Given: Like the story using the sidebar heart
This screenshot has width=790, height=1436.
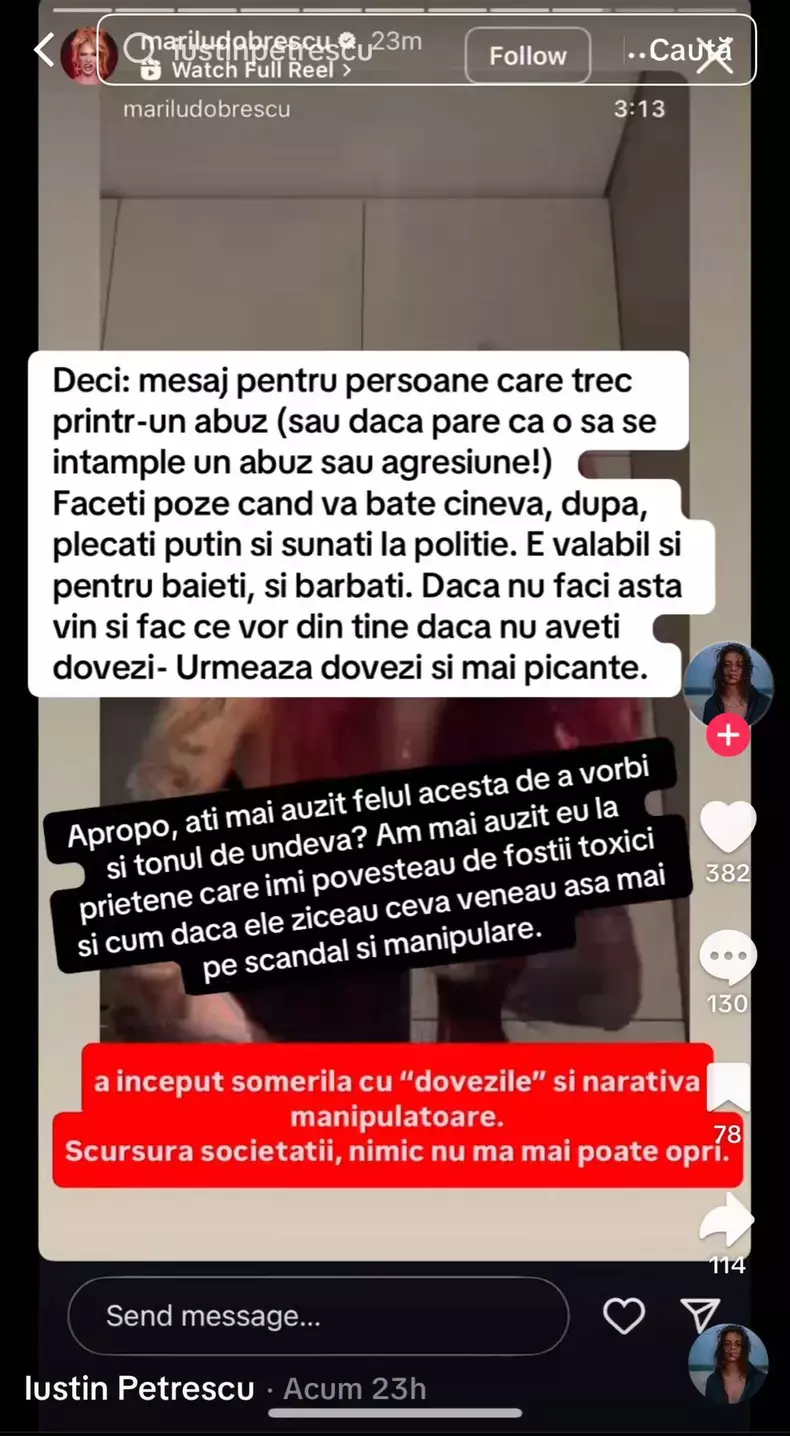Looking at the screenshot, I should pos(728,826).
